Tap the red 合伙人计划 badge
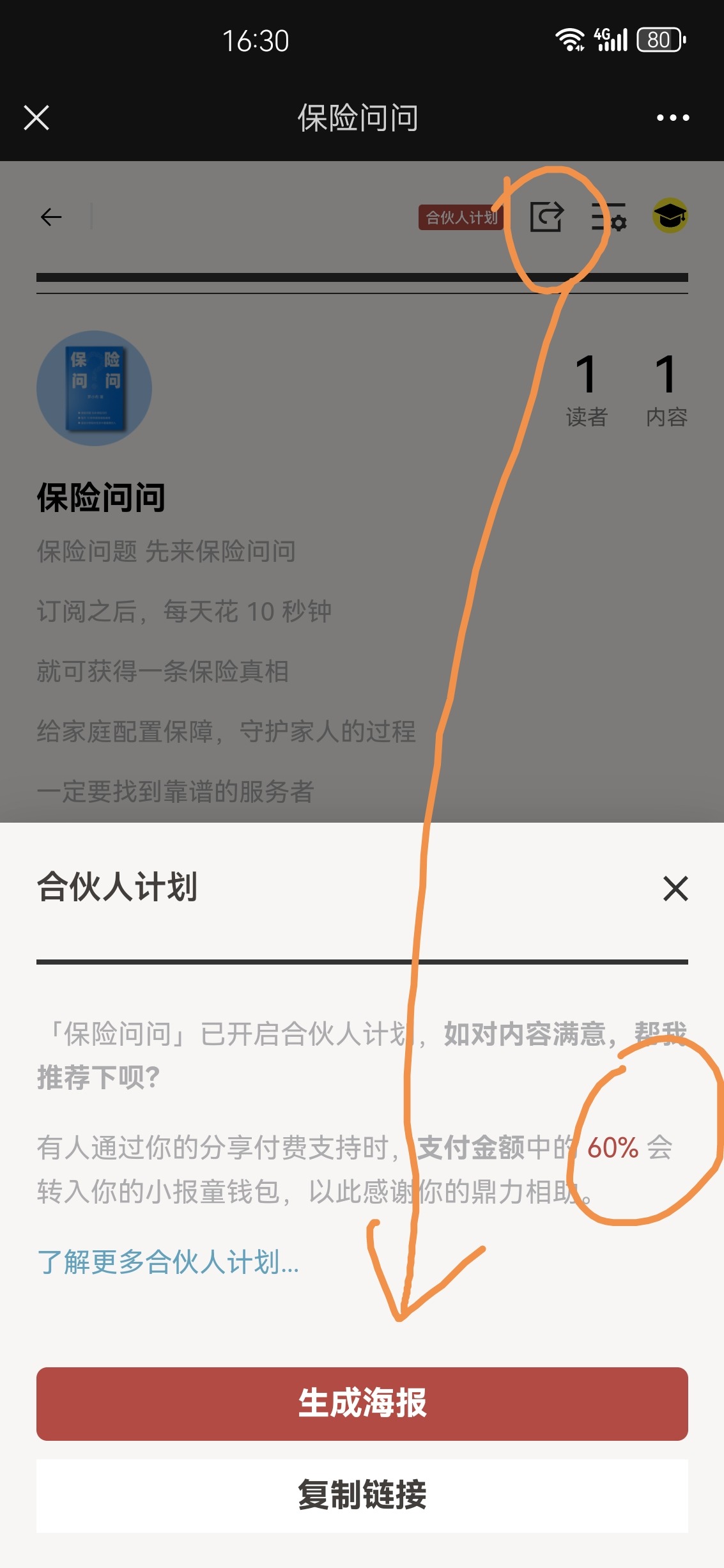This screenshot has width=724, height=1568. 461,217
